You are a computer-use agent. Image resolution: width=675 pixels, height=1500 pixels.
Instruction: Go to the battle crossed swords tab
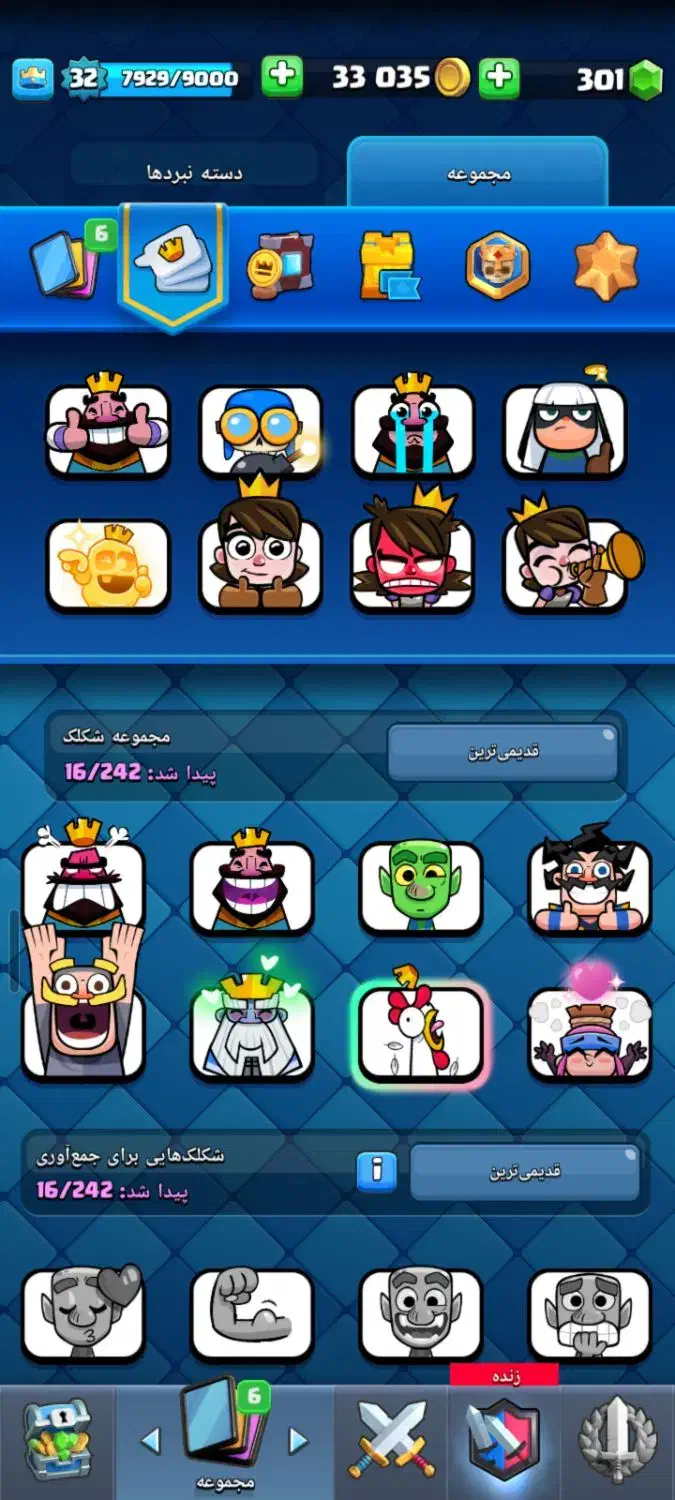(x=392, y=1440)
